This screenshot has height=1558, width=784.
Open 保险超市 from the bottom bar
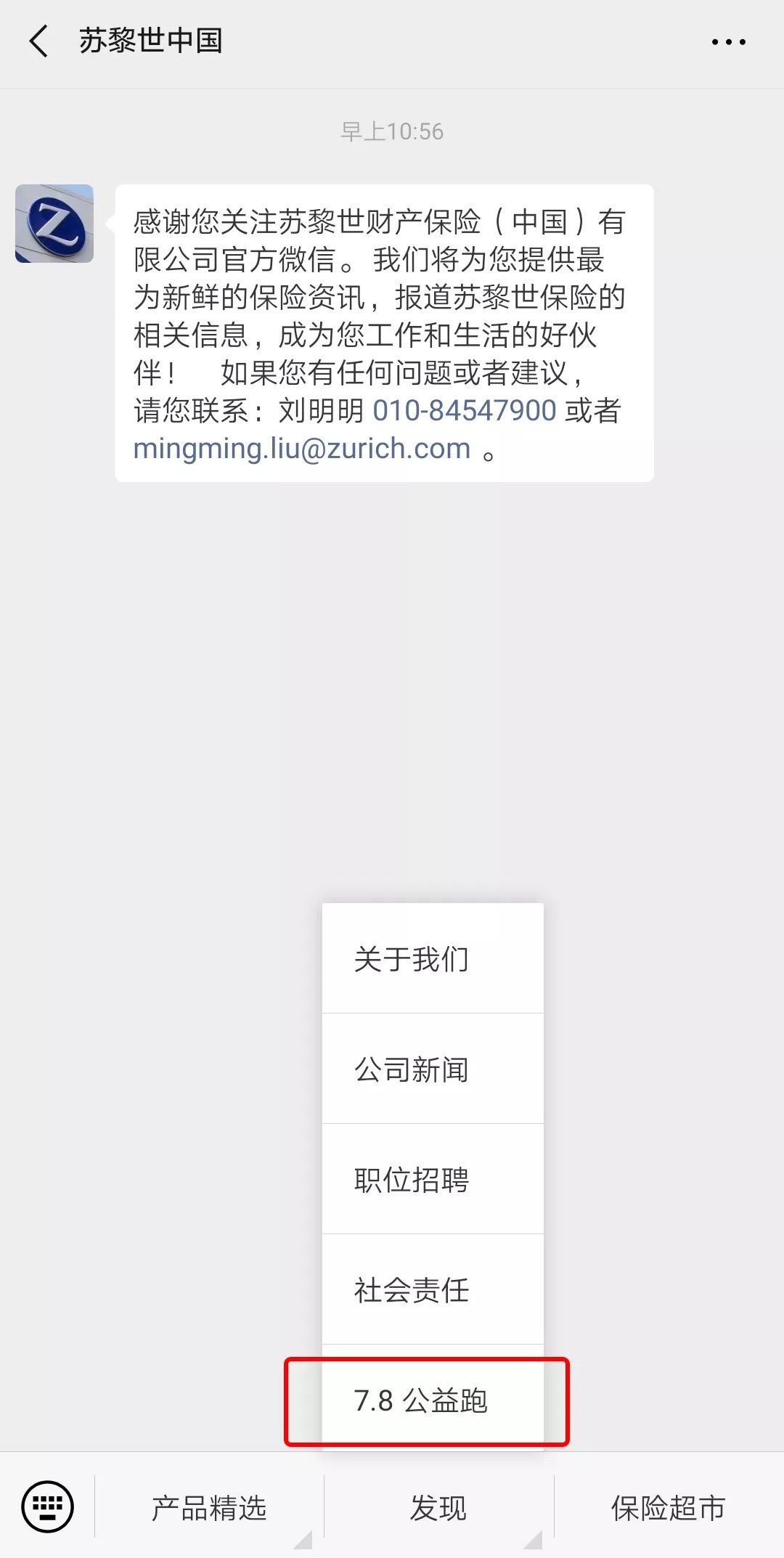coord(668,1508)
